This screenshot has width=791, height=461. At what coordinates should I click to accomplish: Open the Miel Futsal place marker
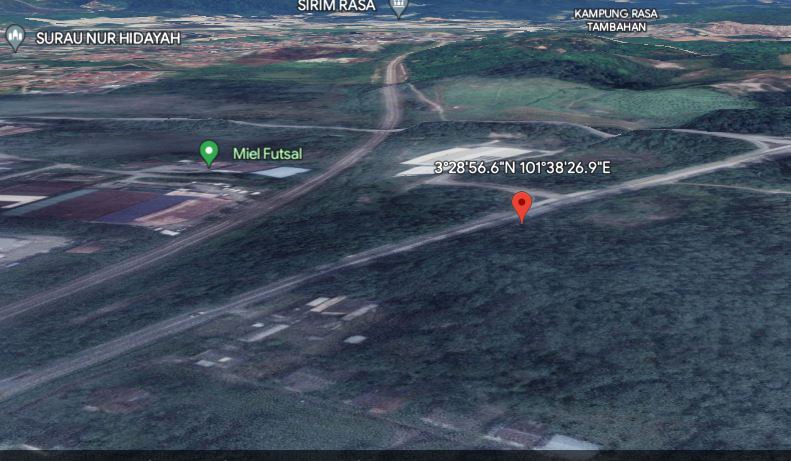click(x=209, y=152)
